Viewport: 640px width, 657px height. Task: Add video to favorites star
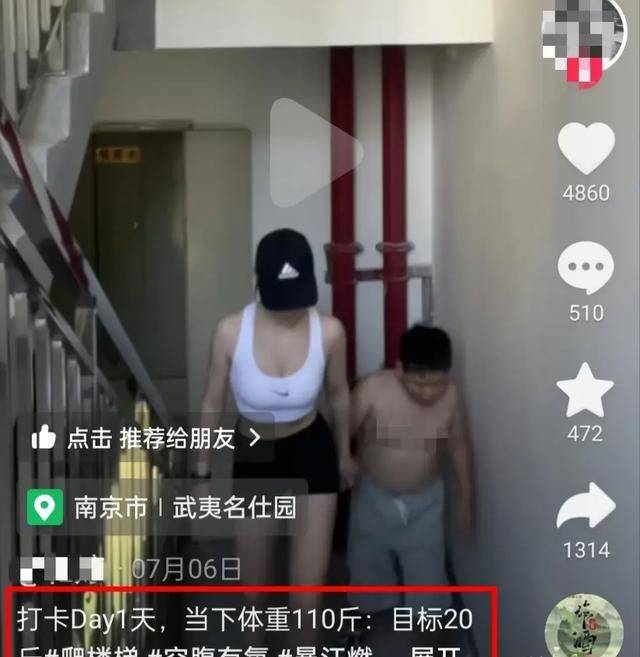pos(586,390)
